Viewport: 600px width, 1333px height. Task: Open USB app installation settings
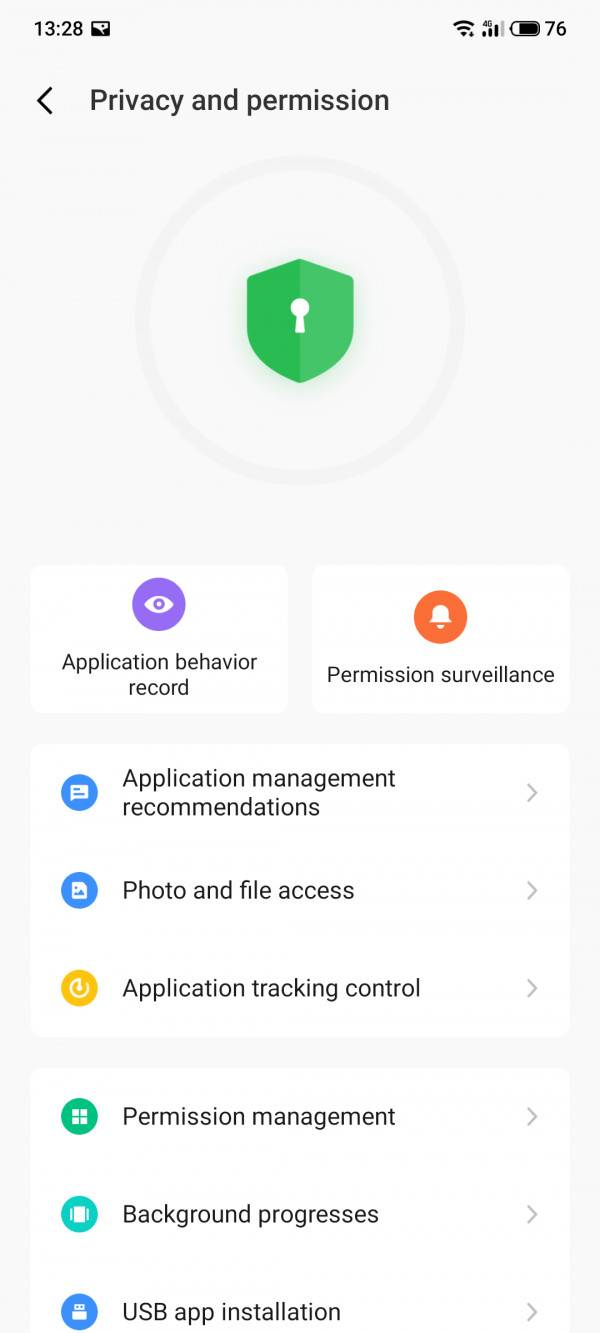point(300,1311)
